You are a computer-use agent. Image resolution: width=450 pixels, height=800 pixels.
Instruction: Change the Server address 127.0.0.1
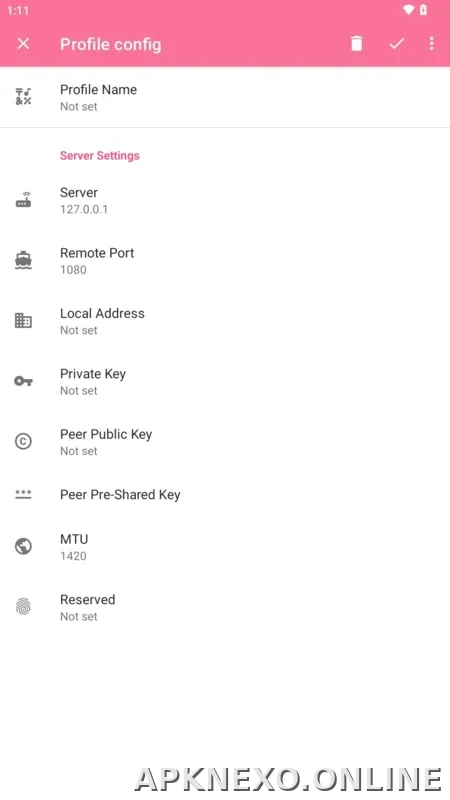pyautogui.click(x=225, y=201)
